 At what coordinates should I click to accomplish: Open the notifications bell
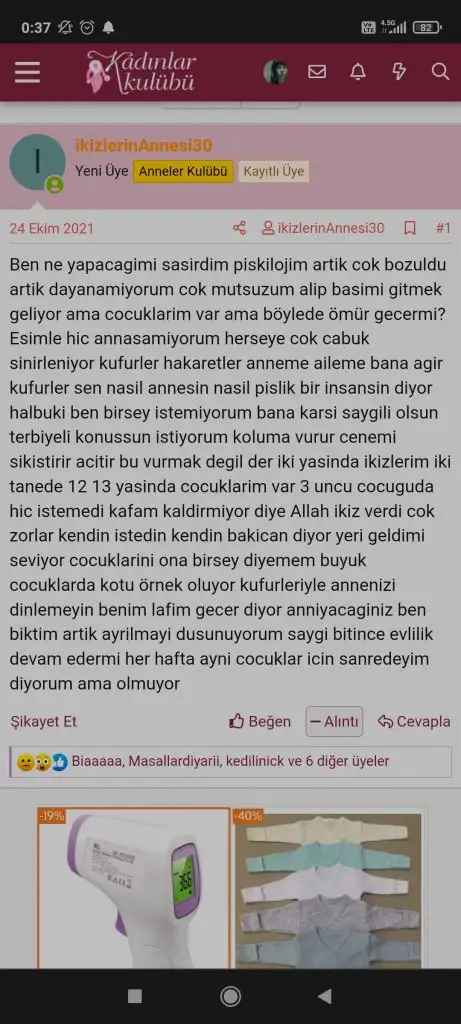coord(358,72)
